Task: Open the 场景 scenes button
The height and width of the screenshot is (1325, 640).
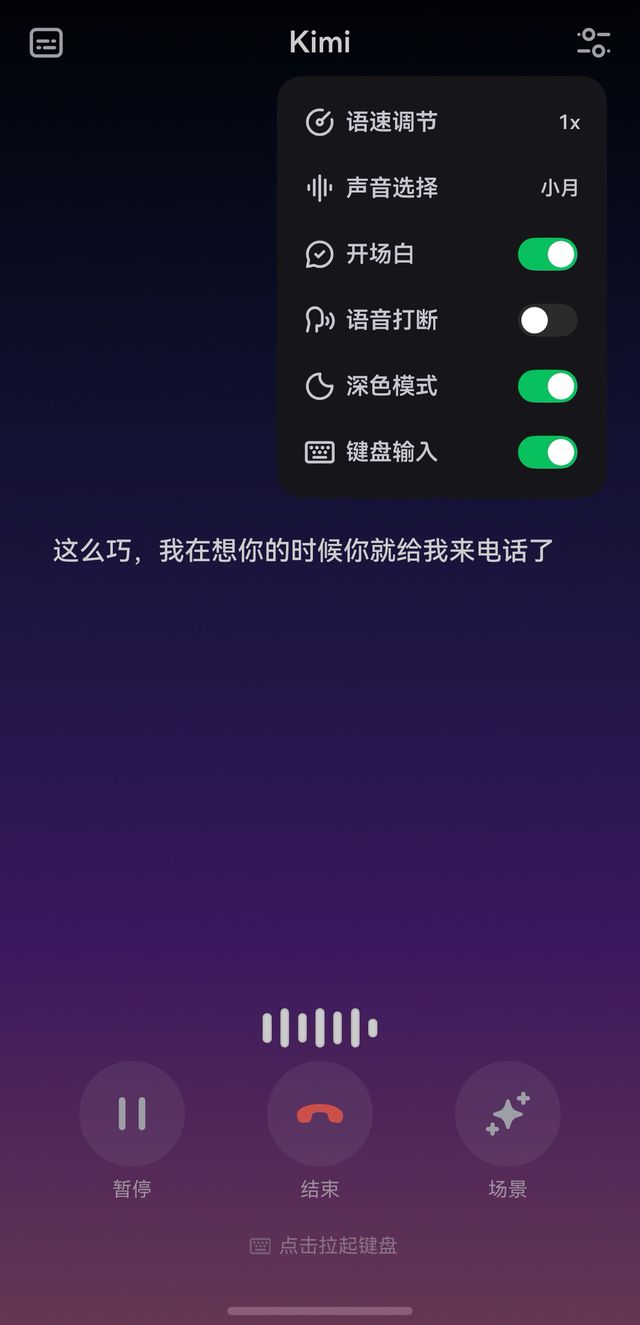Action: (x=507, y=1113)
